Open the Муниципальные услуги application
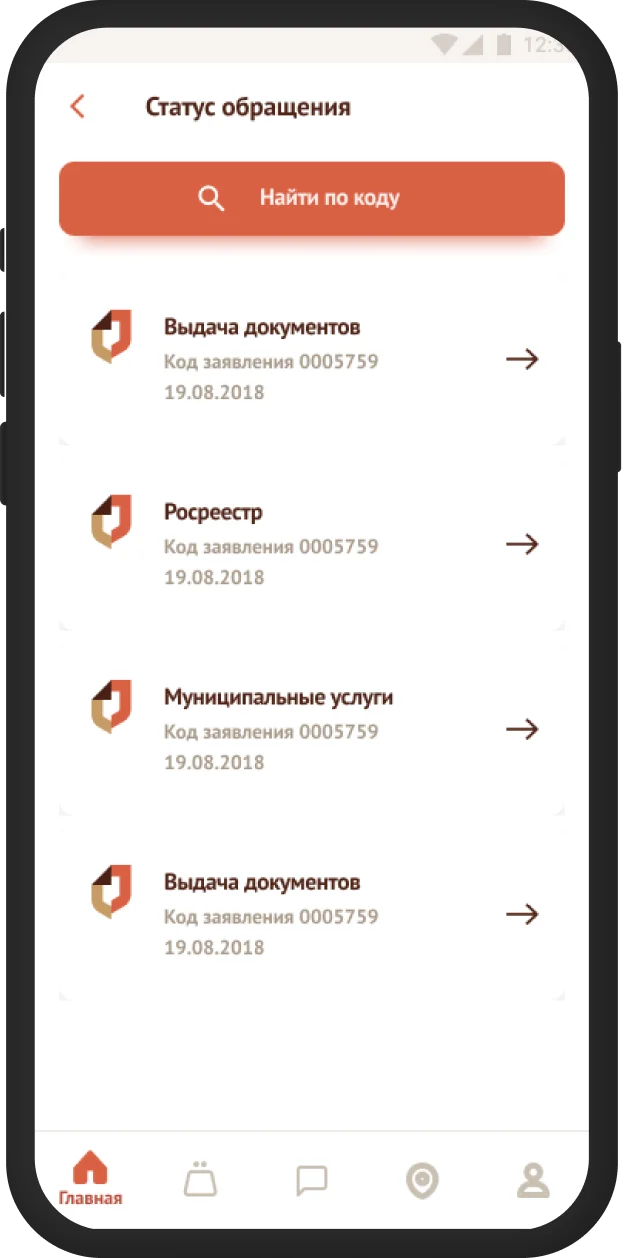Image resolution: width=624 pixels, height=1258 pixels. coord(312,730)
